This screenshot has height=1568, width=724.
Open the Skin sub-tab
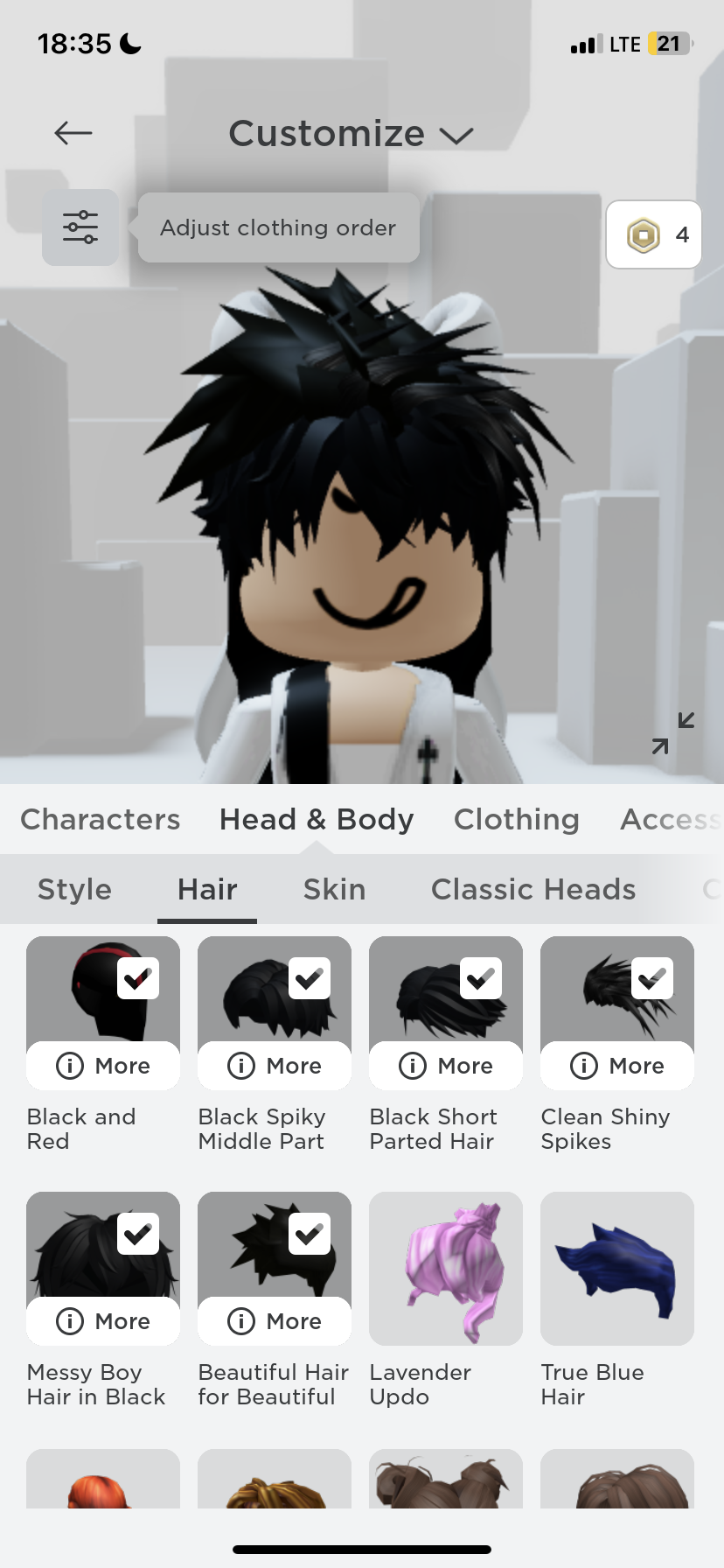point(334,889)
